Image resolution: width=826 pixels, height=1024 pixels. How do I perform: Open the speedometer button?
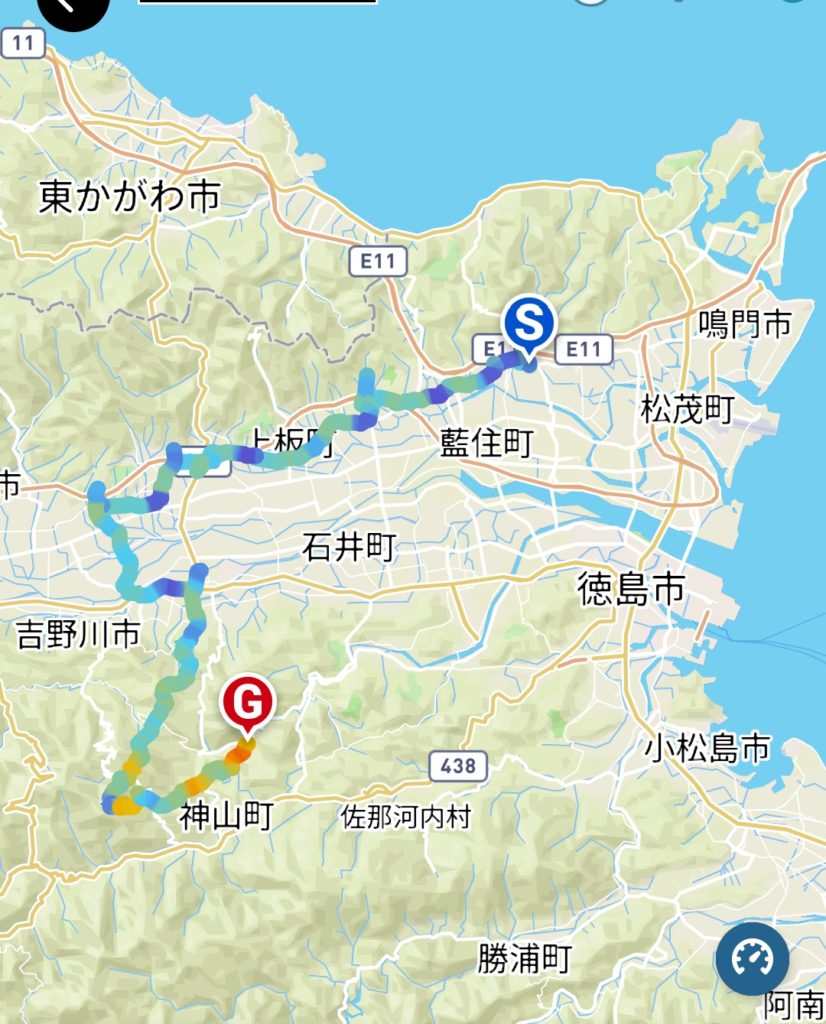pos(752,959)
